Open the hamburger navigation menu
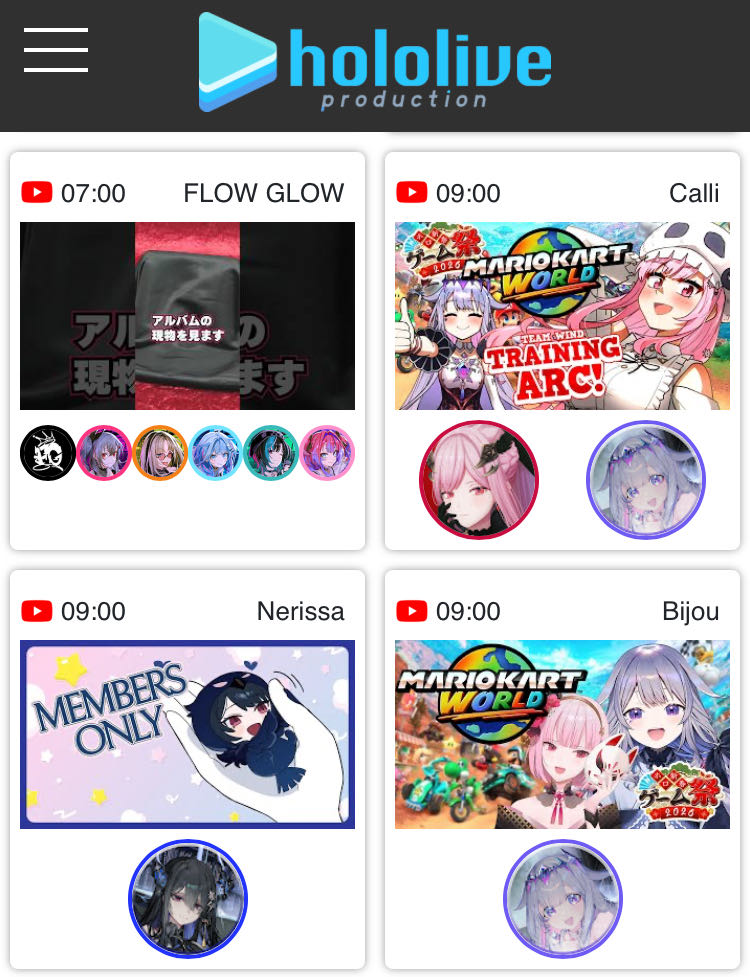The width and height of the screenshot is (750, 977). 56,50
